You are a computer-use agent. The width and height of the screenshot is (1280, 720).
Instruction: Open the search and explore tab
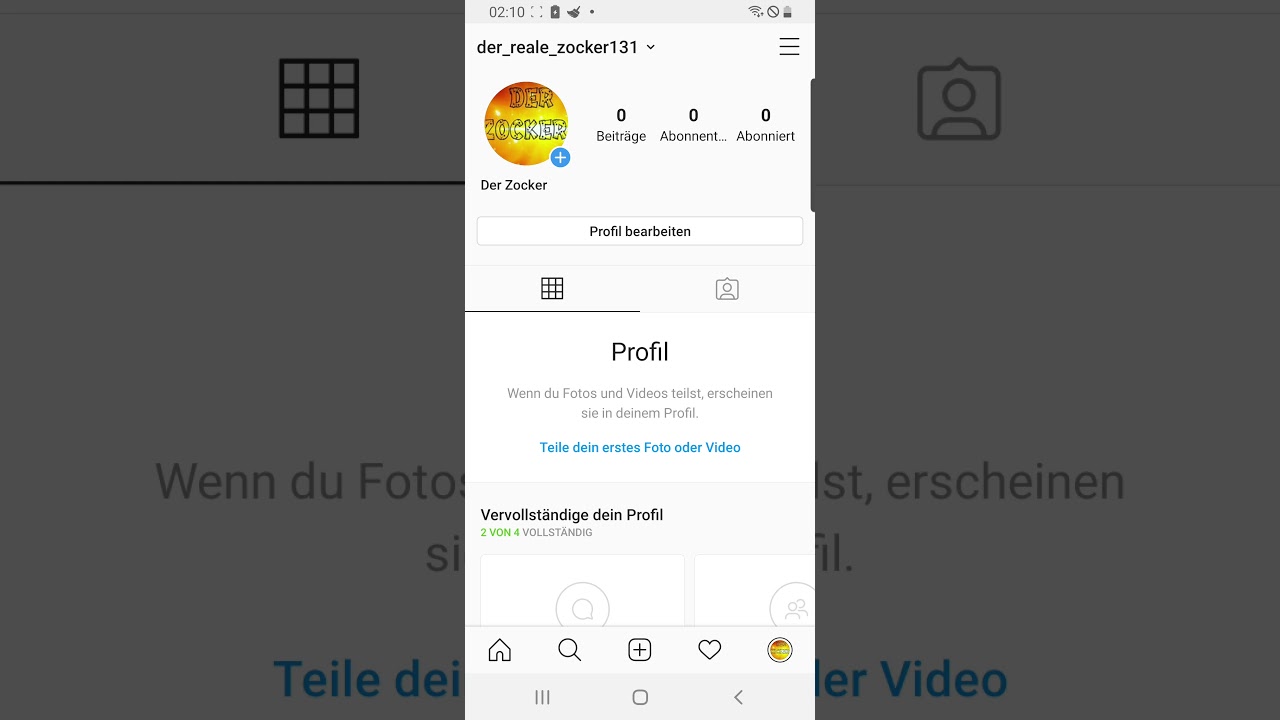coord(570,650)
